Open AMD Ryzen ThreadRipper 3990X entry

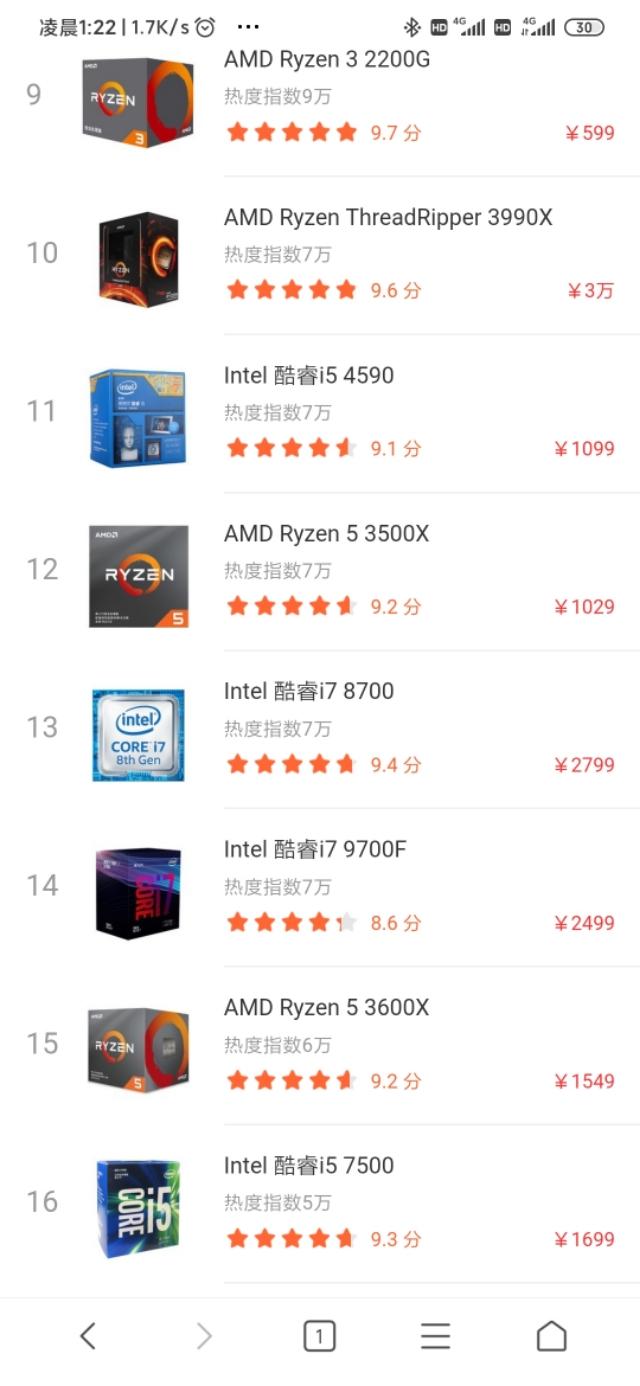pos(320,255)
